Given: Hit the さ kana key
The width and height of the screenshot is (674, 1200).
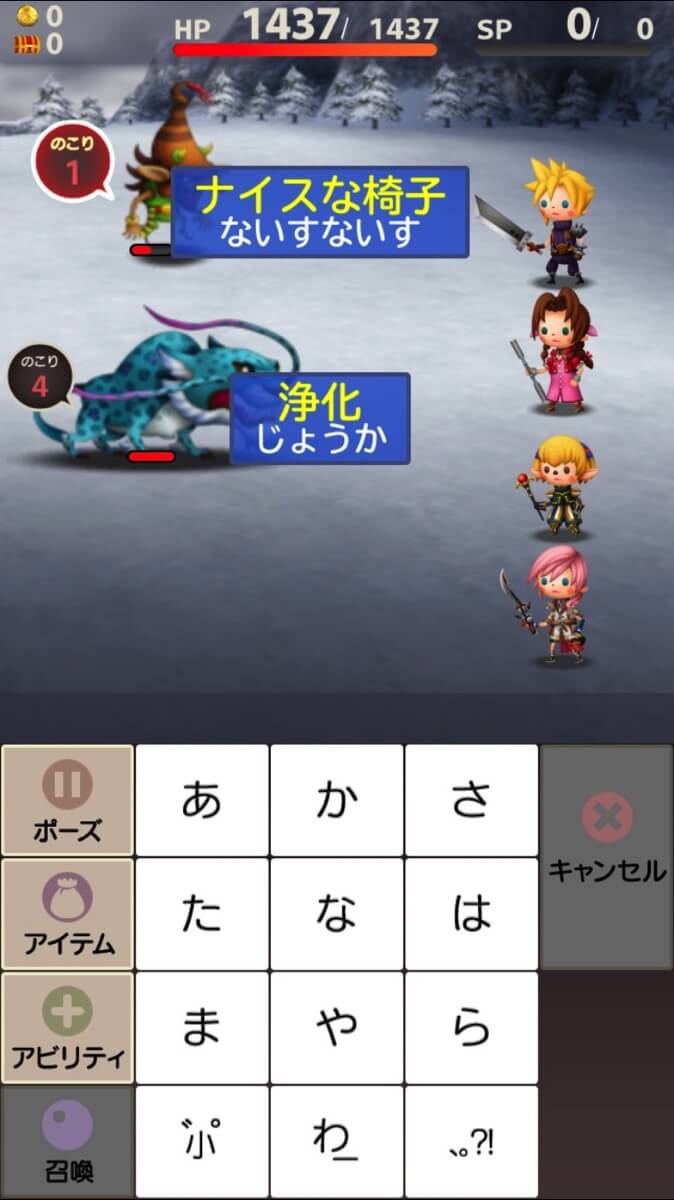Looking at the screenshot, I should [x=471, y=799].
